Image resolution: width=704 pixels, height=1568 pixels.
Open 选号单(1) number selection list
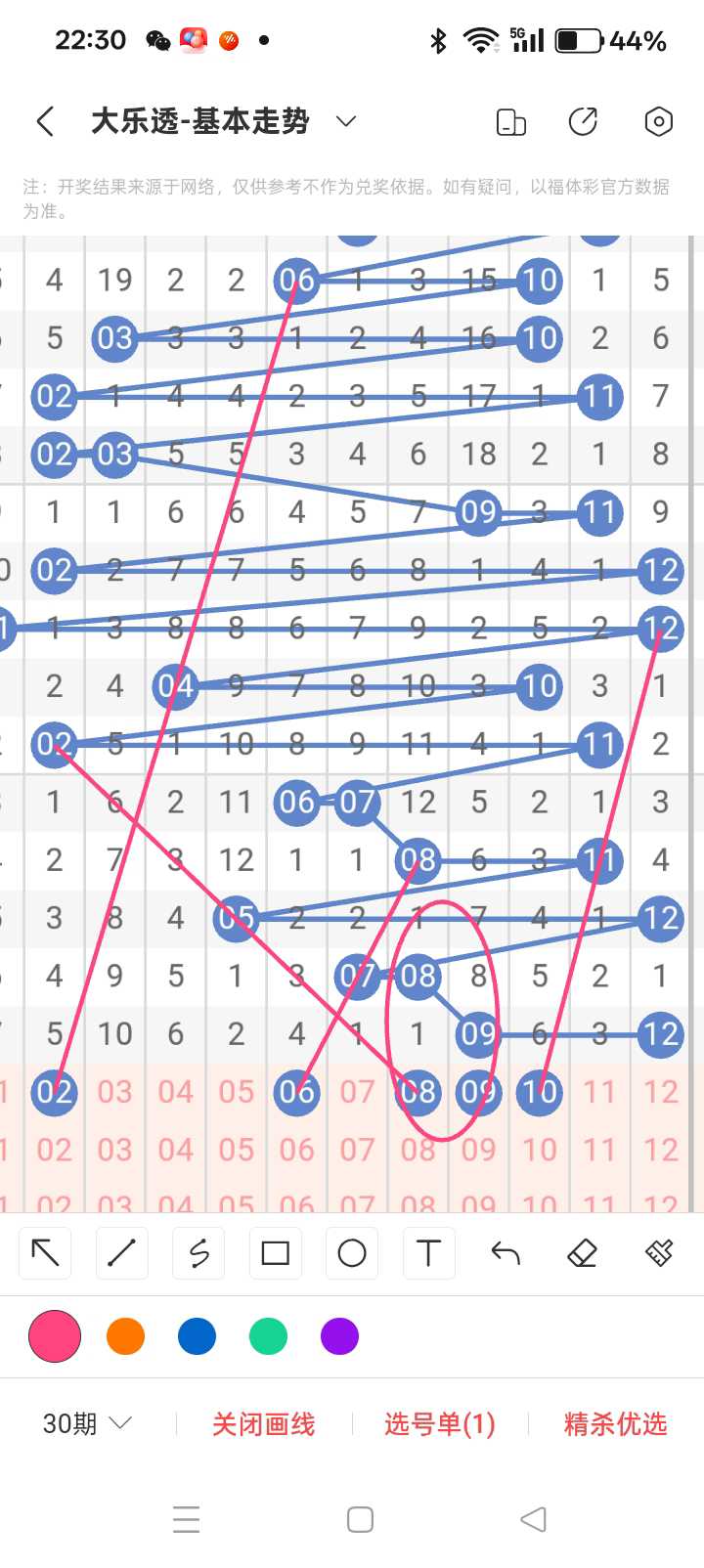click(440, 1424)
